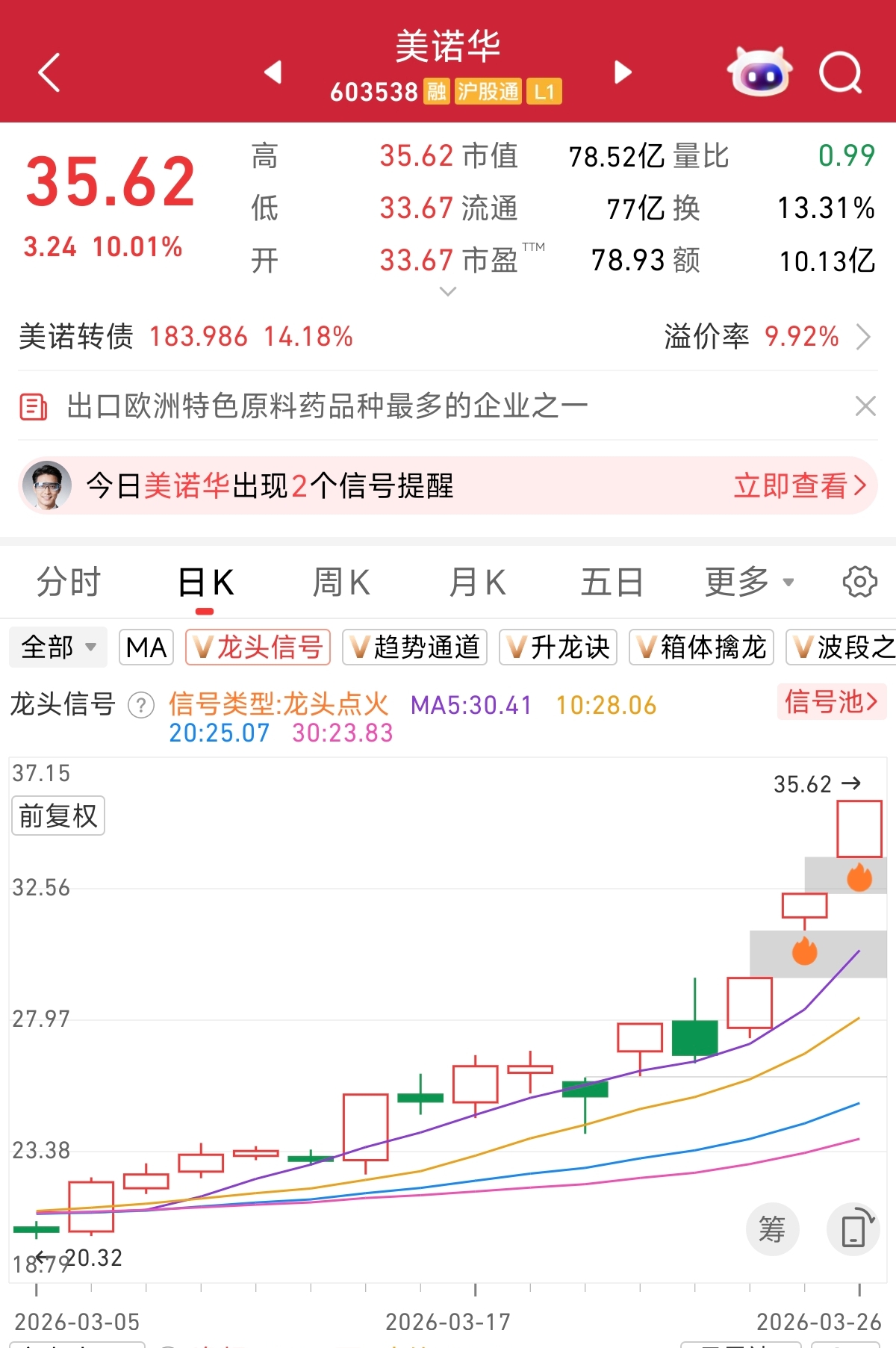
Task: Open the 美诺转债 convertible bond row
Action: 448,337
